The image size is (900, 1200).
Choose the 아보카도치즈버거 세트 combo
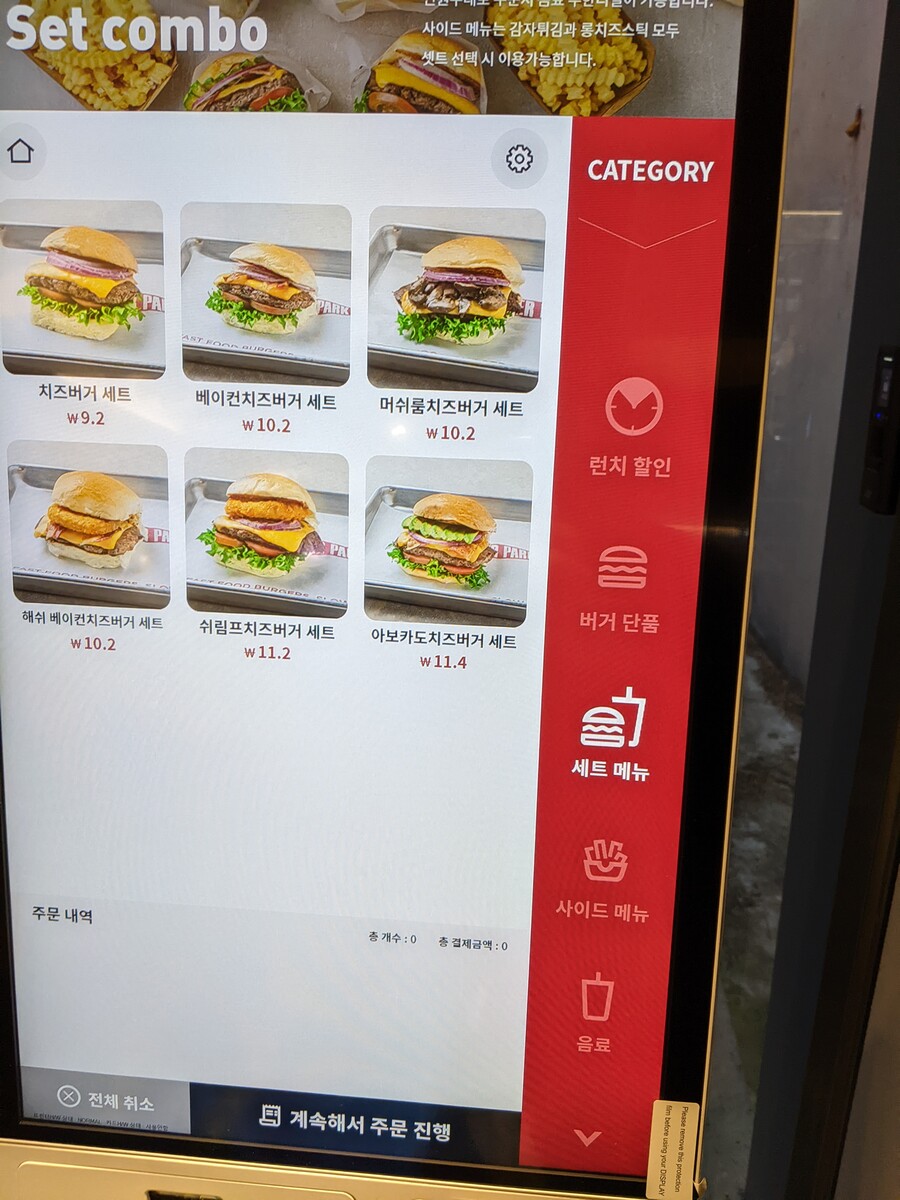446,542
